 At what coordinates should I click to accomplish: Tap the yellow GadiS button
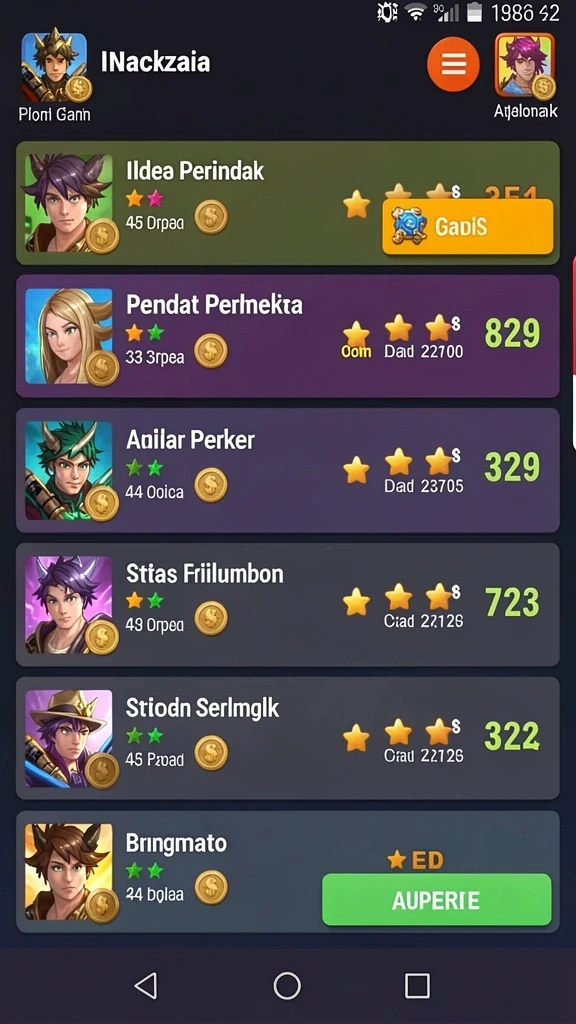pyautogui.click(x=468, y=227)
